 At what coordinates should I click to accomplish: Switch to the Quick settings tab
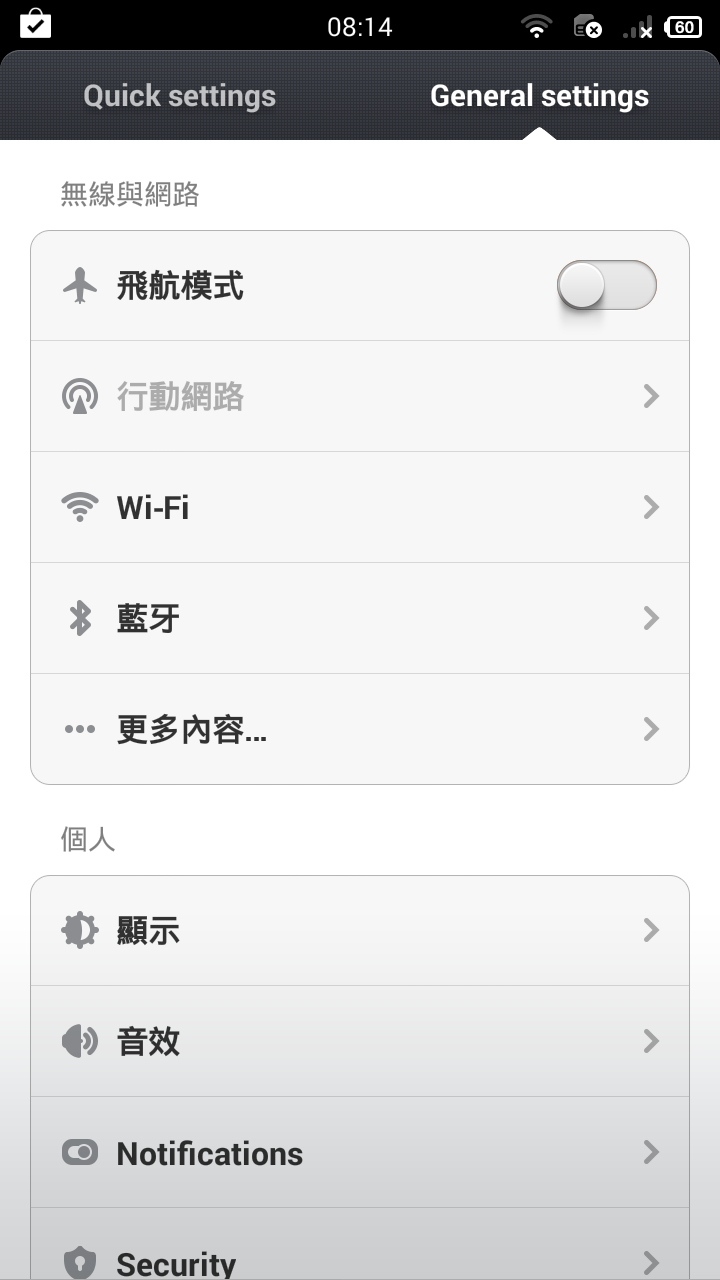(x=180, y=96)
